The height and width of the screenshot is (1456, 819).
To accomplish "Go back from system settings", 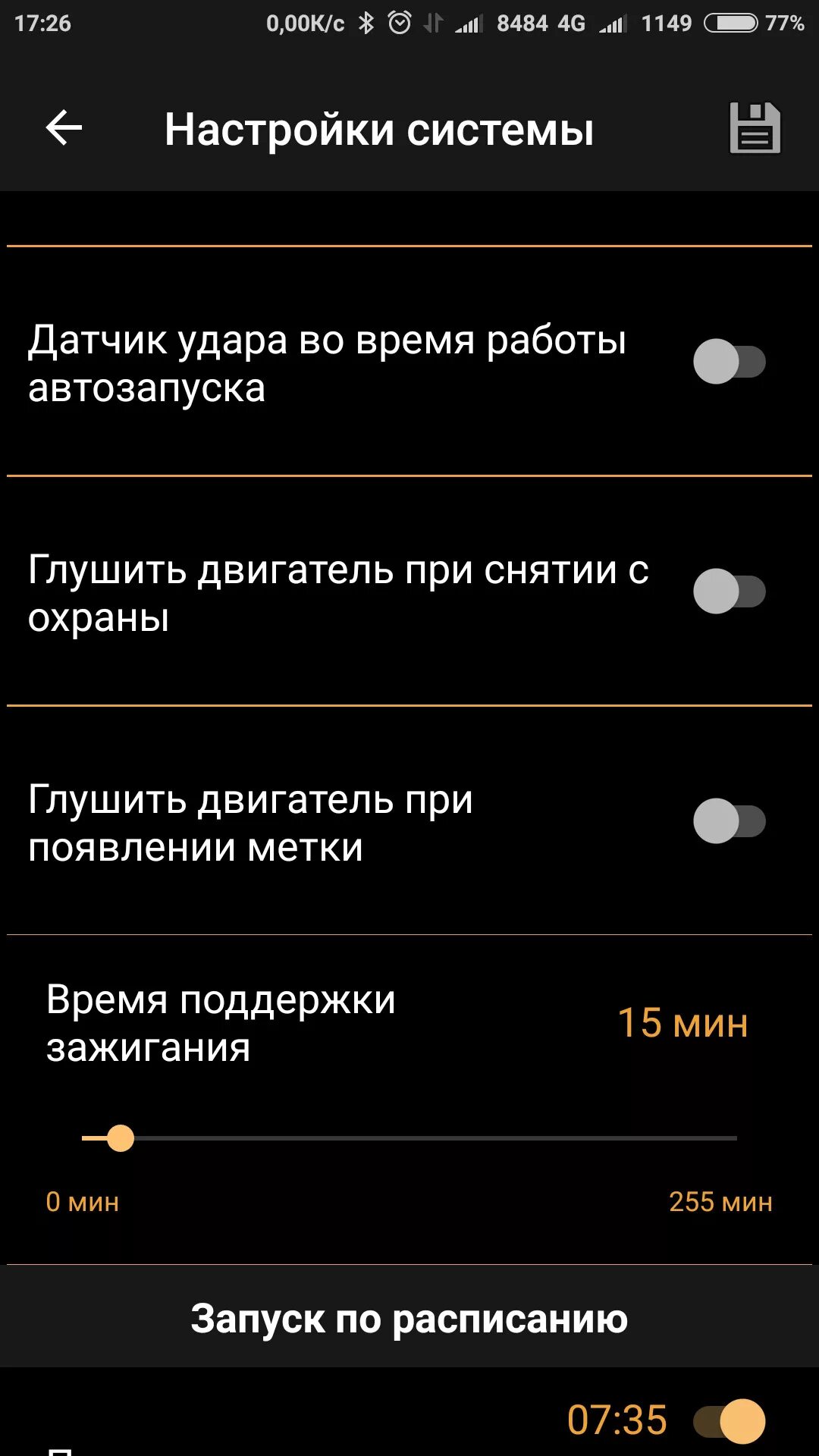I will 64,127.
